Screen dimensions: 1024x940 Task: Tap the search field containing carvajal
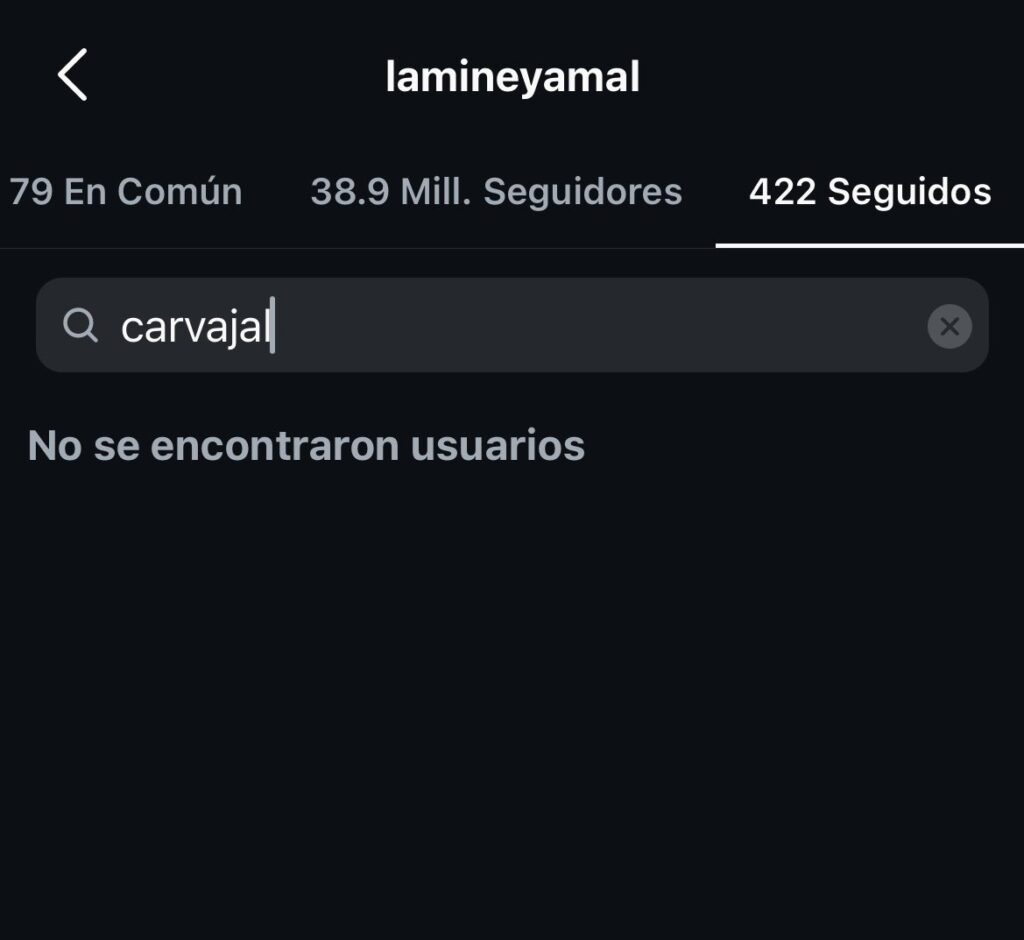500,326
